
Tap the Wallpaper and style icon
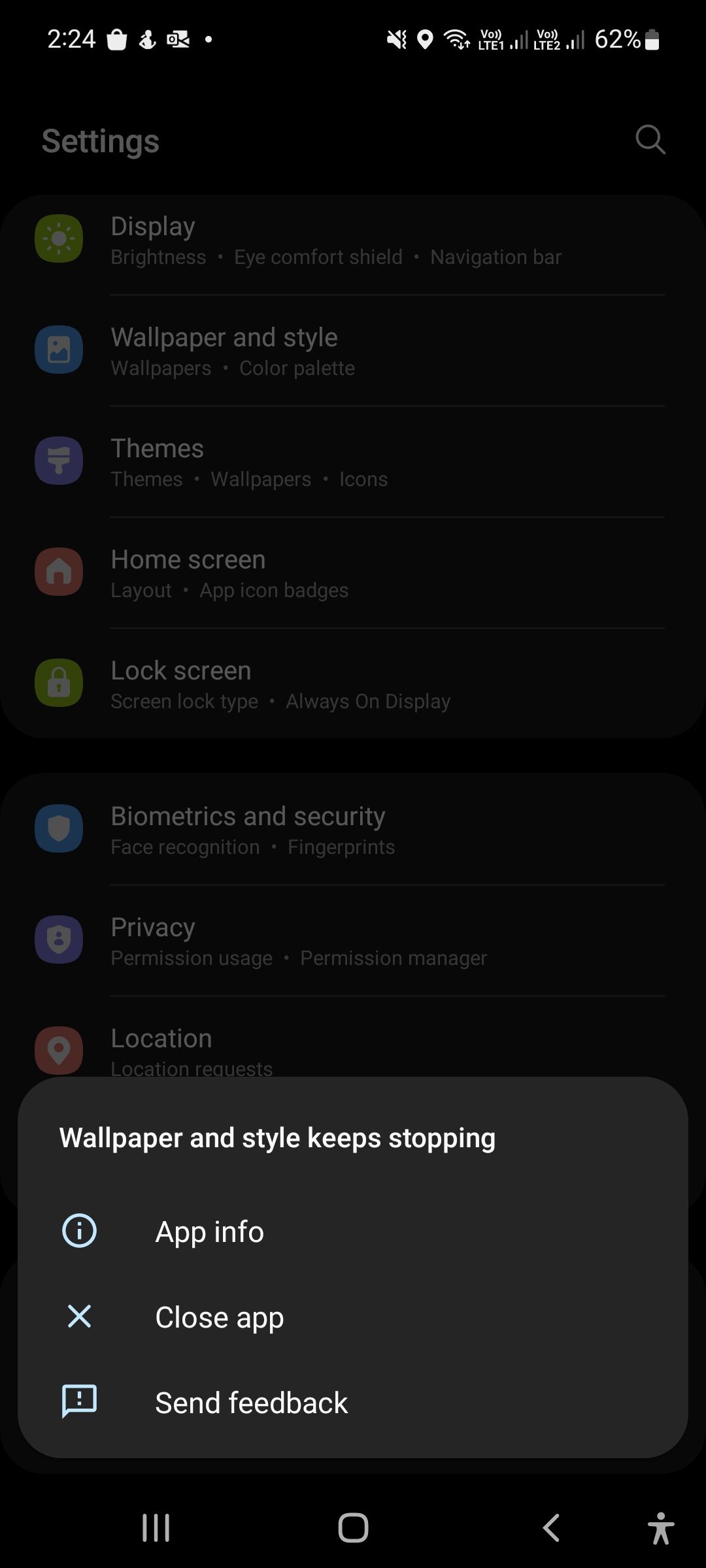coord(59,350)
